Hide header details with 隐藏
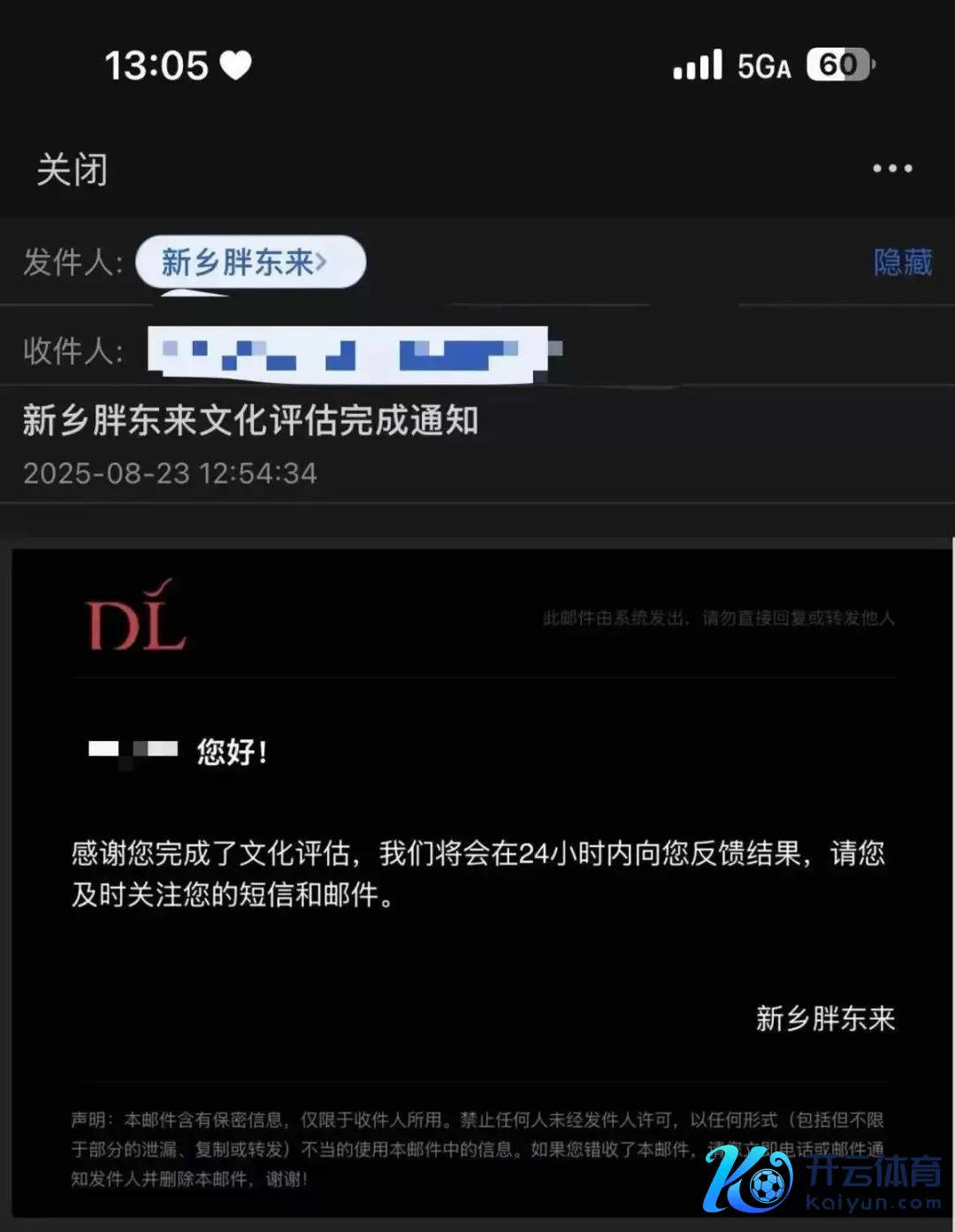This screenshot has width=955, height=1232. [x=902, y=262]
